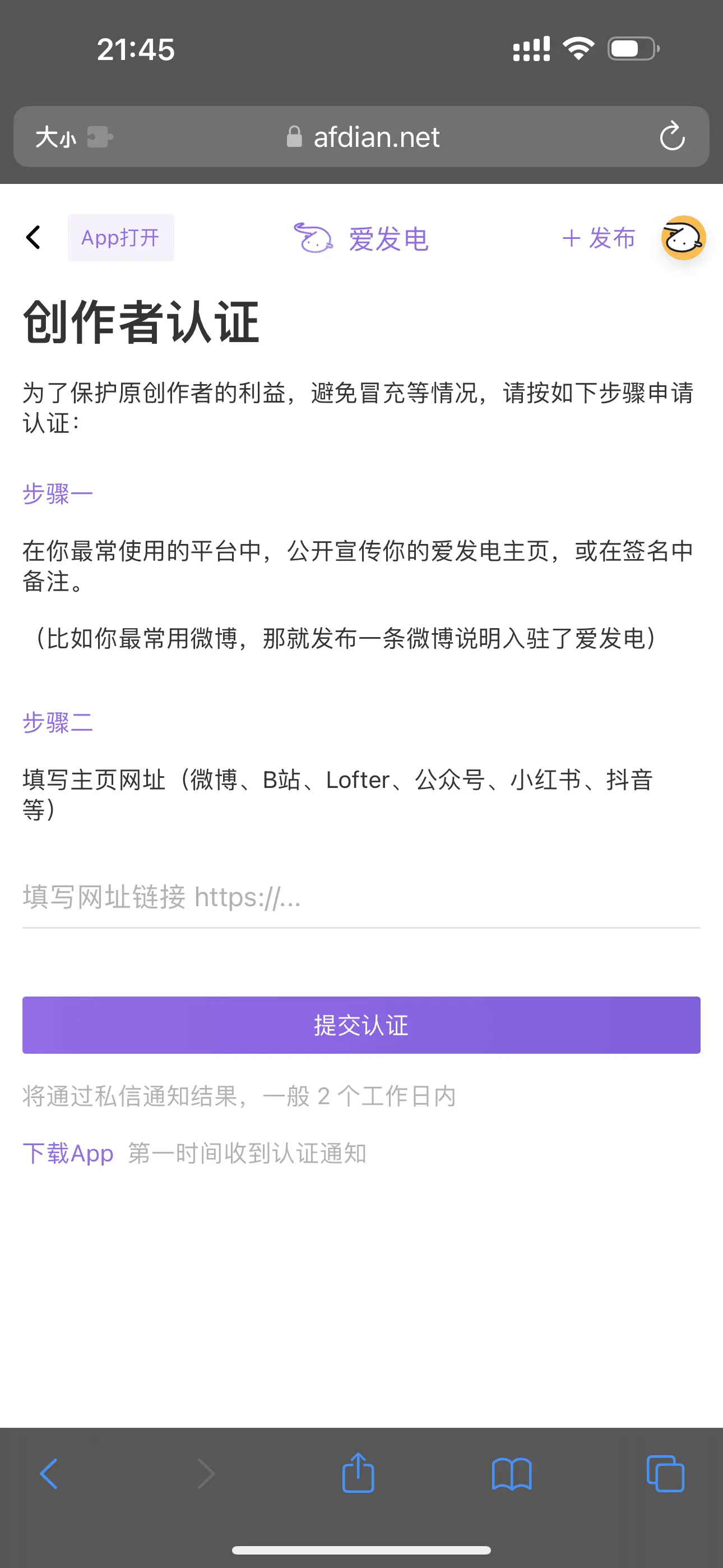Viewport: 723px width, 1568px height.
Task: Go back using the page's back arrow
Action: pyautogui.click(x=34, y=237)
